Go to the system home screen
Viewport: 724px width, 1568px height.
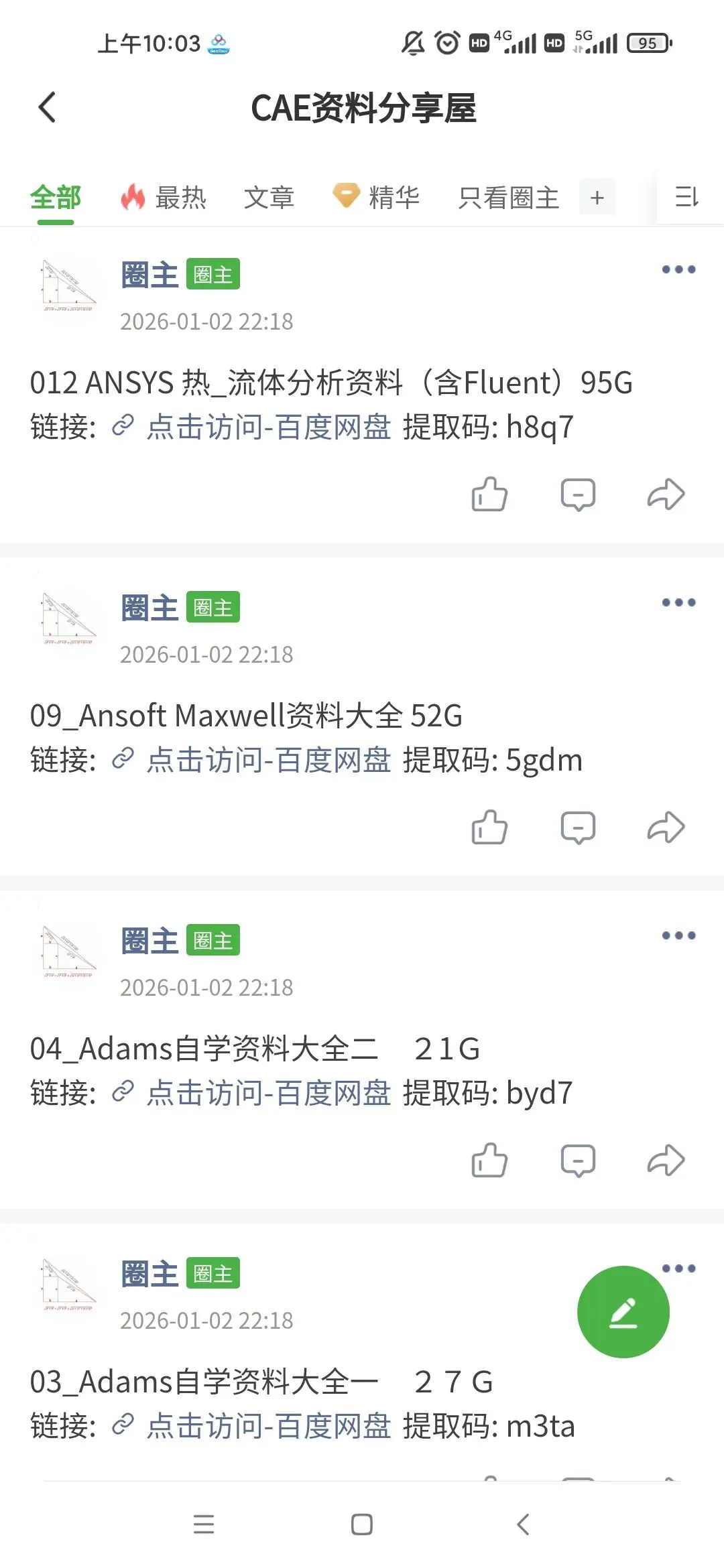coord(362,1524)
